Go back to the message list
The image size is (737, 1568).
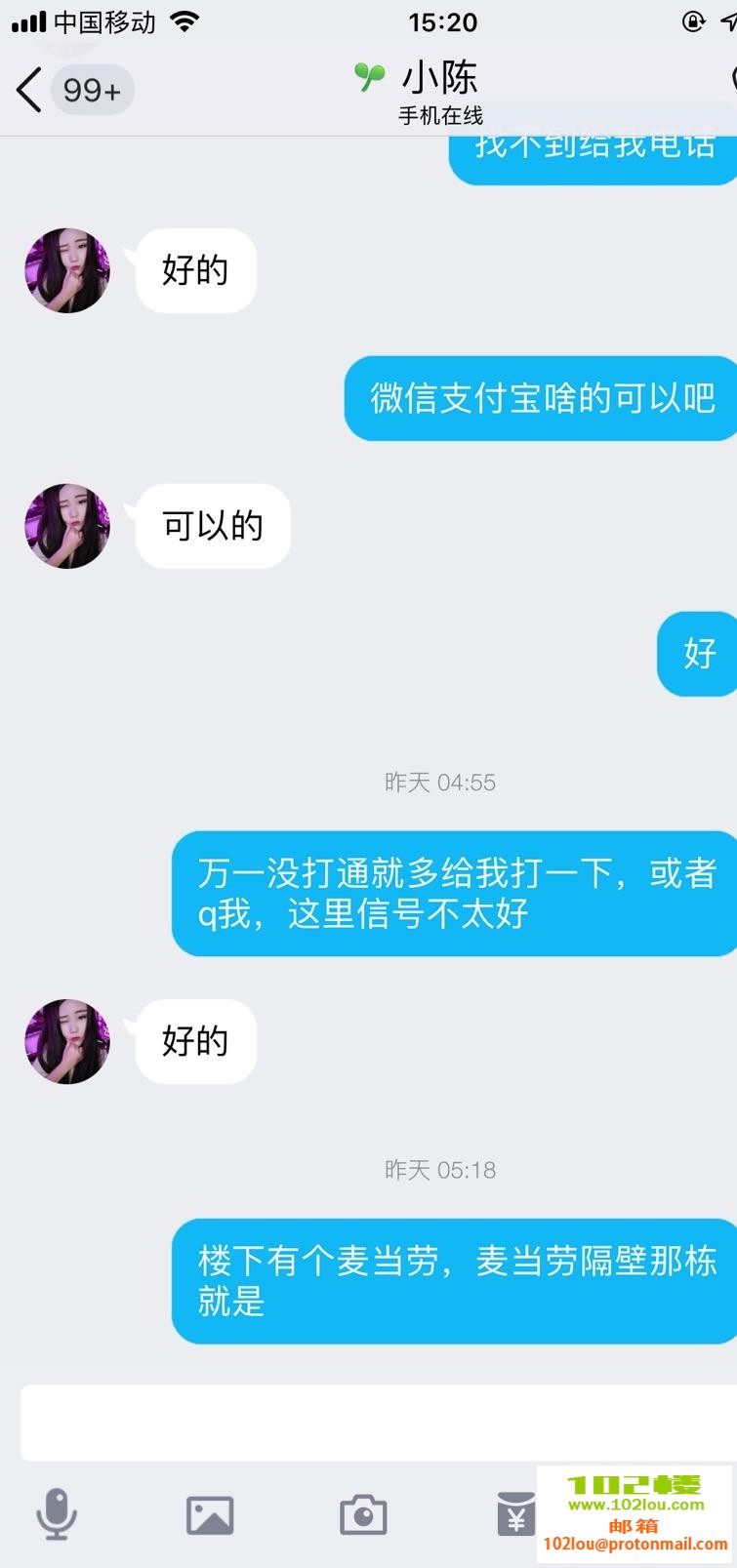click(29, 90)
